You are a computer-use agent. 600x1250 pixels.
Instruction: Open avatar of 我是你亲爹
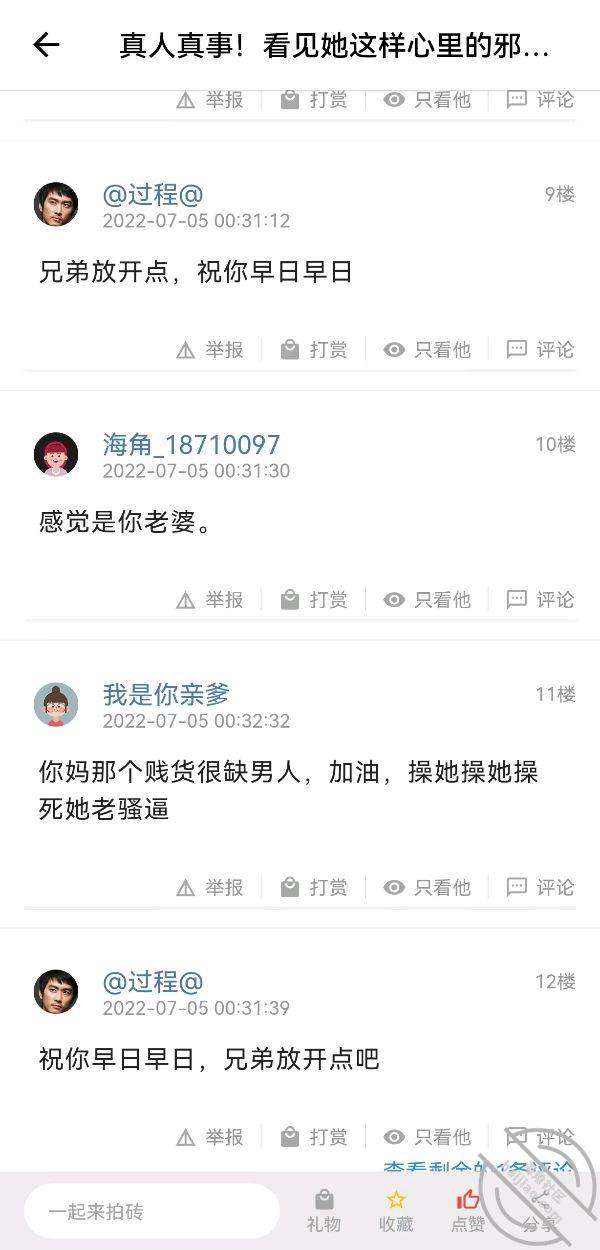[56, 705]
